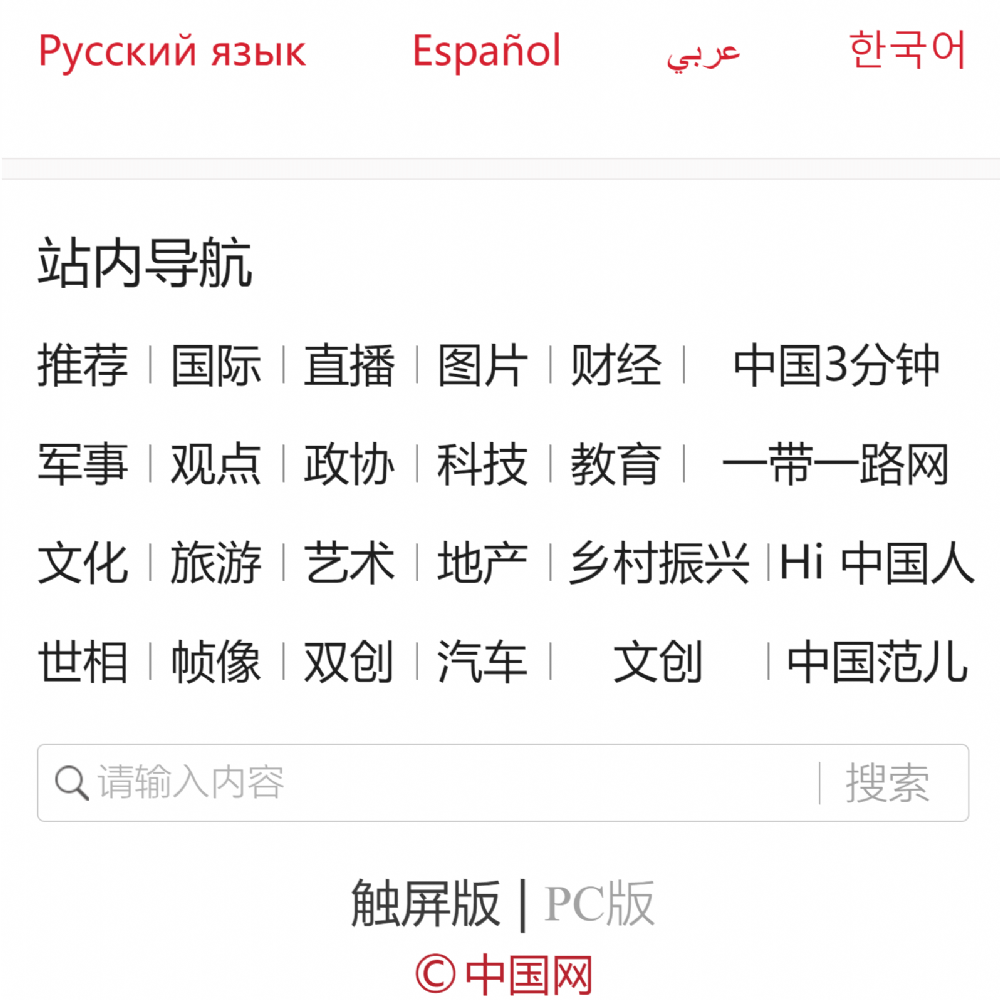Open the 汽车 section
Image resolution: width=1000 pixels, height=1000 pixels.
(x=482, y=662)
